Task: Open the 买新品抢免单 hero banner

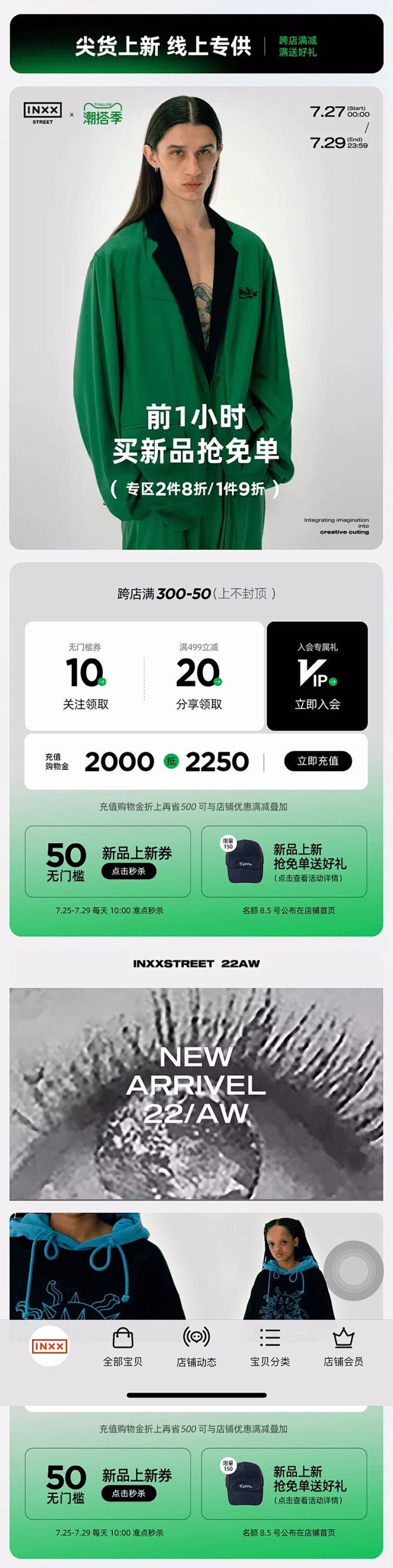Action: tap(196, 318)
